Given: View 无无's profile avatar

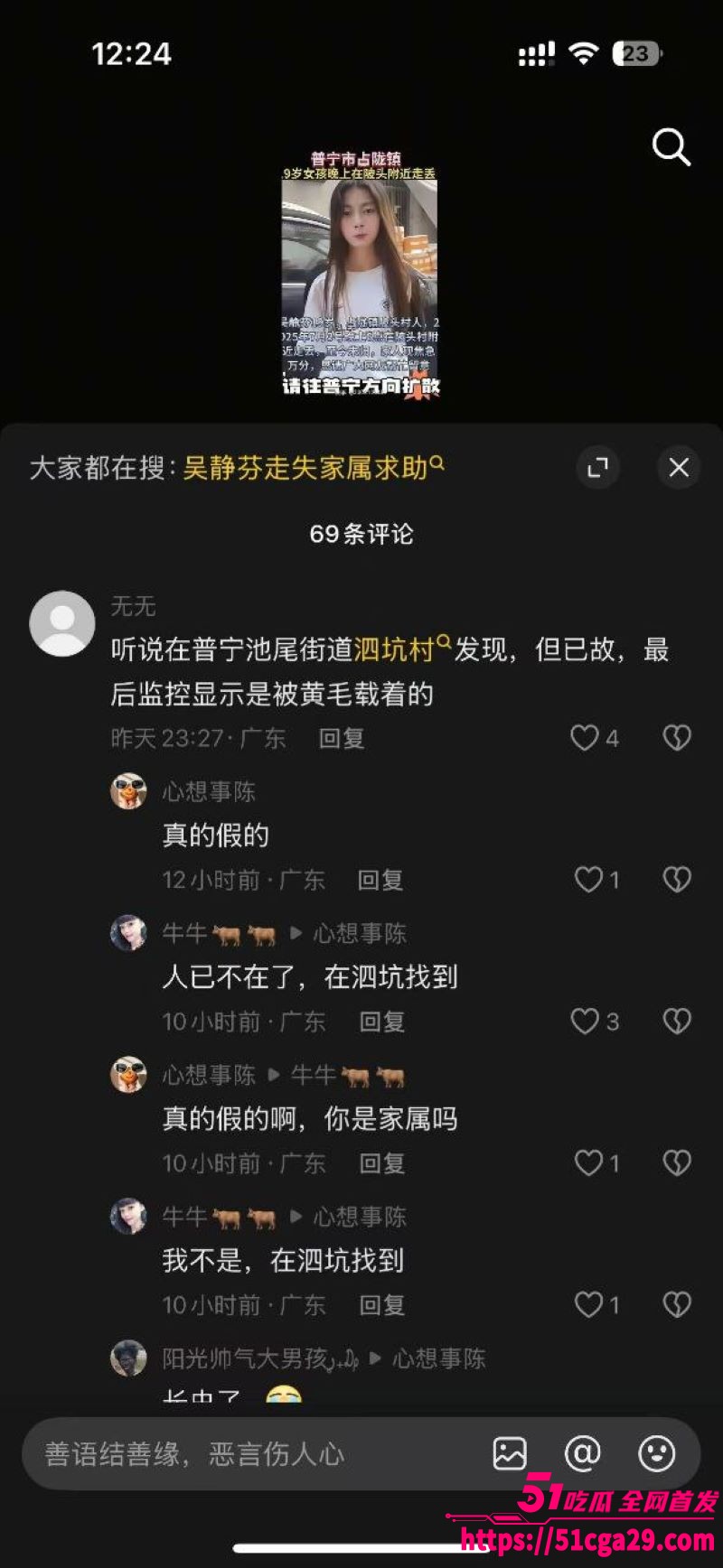Looking at the screenshot, I should pos(62,623).
